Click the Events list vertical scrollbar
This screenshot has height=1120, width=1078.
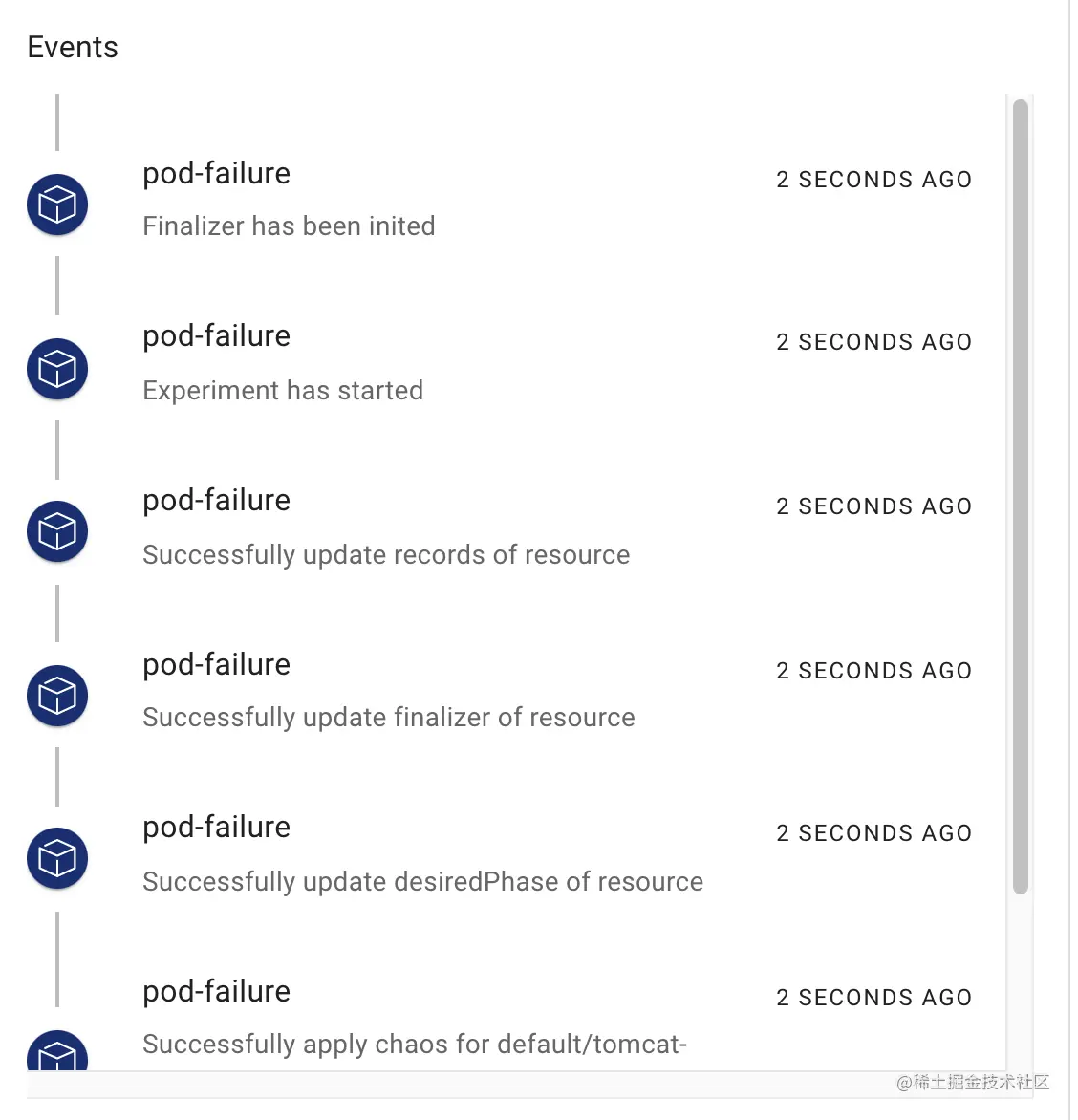pyautogui.click(x=1020, y=497)
